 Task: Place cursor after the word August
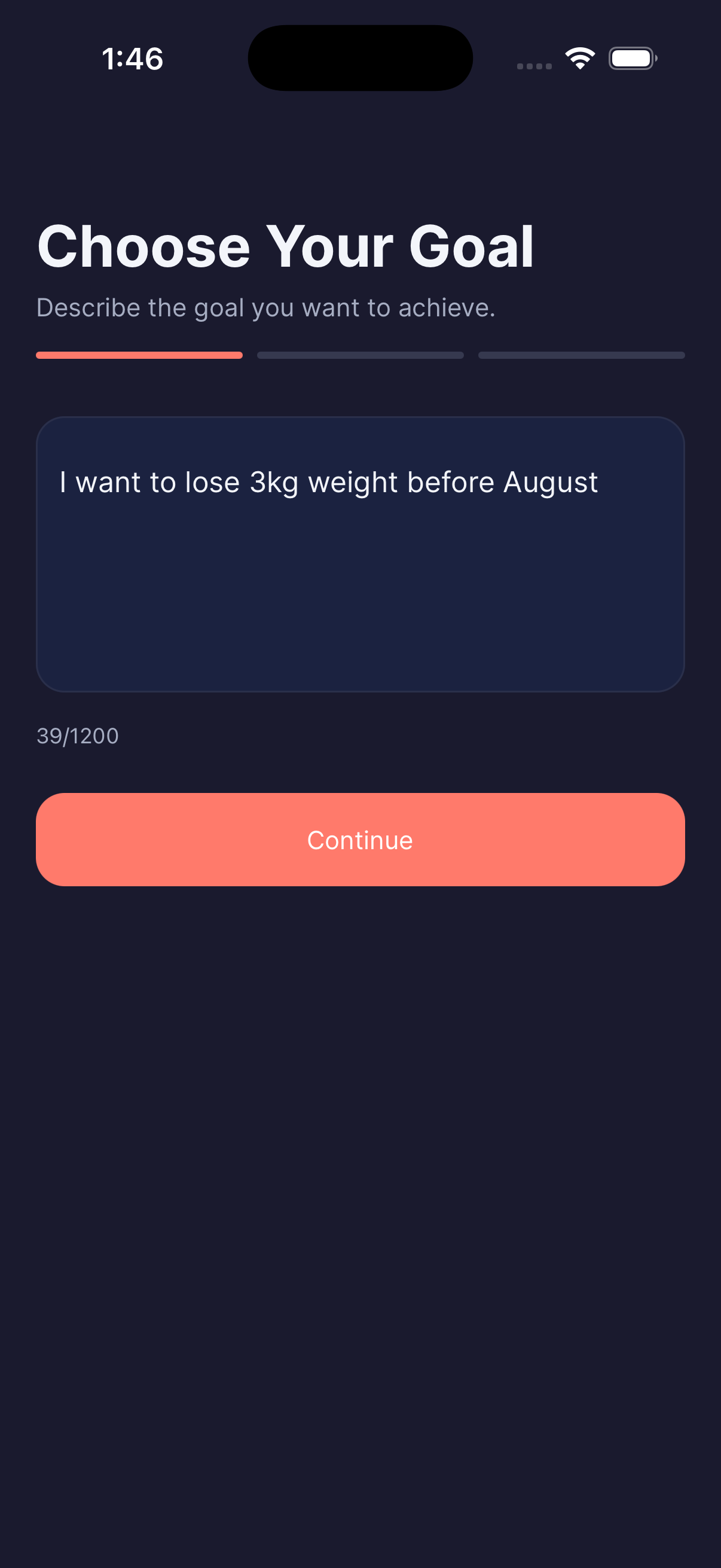click(603, 481)
